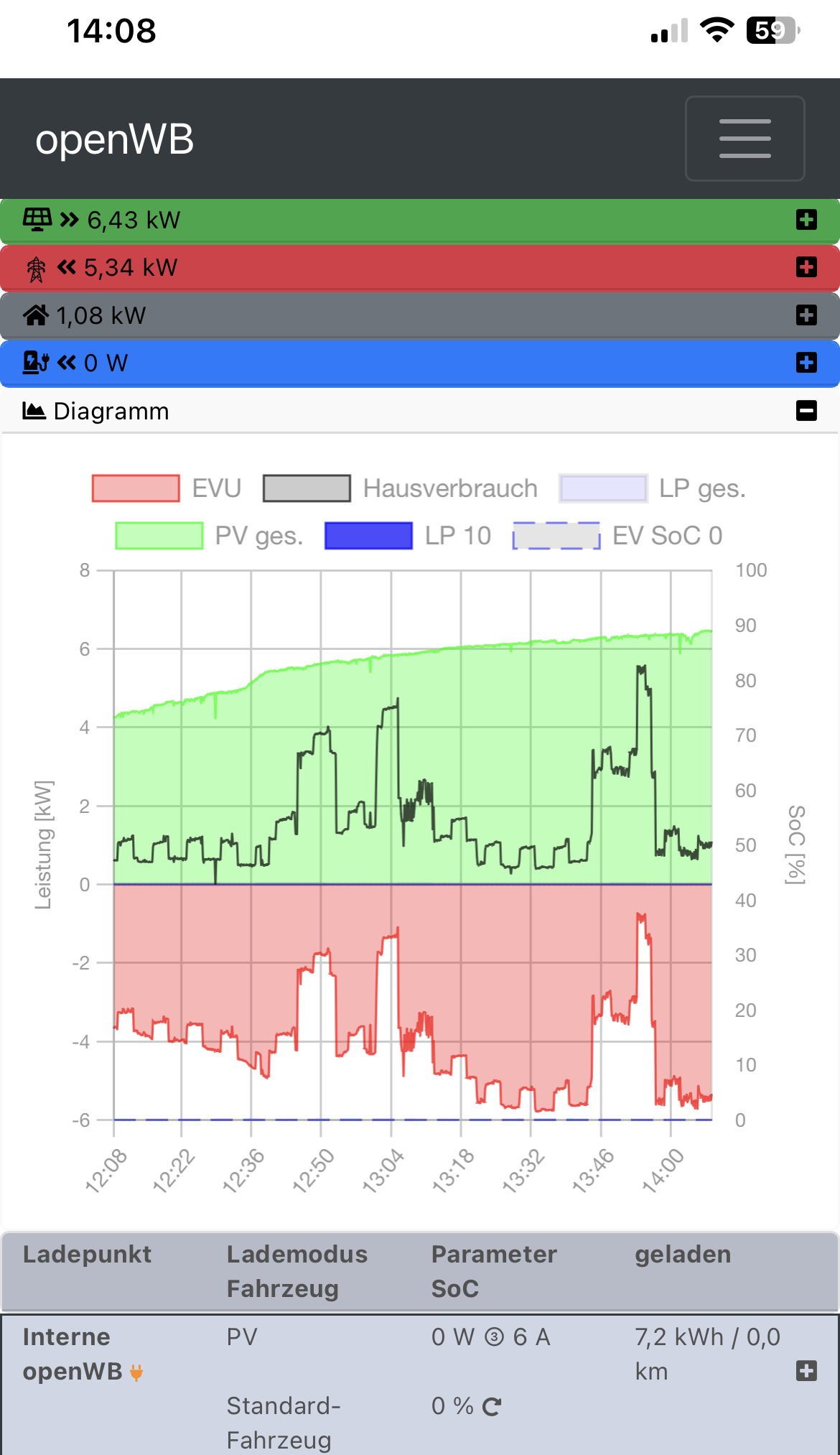Viewport: 840px width, 1455px height.
Task: Expand the Interne openWB charge point details
Action: click(x=806, y=1371)
